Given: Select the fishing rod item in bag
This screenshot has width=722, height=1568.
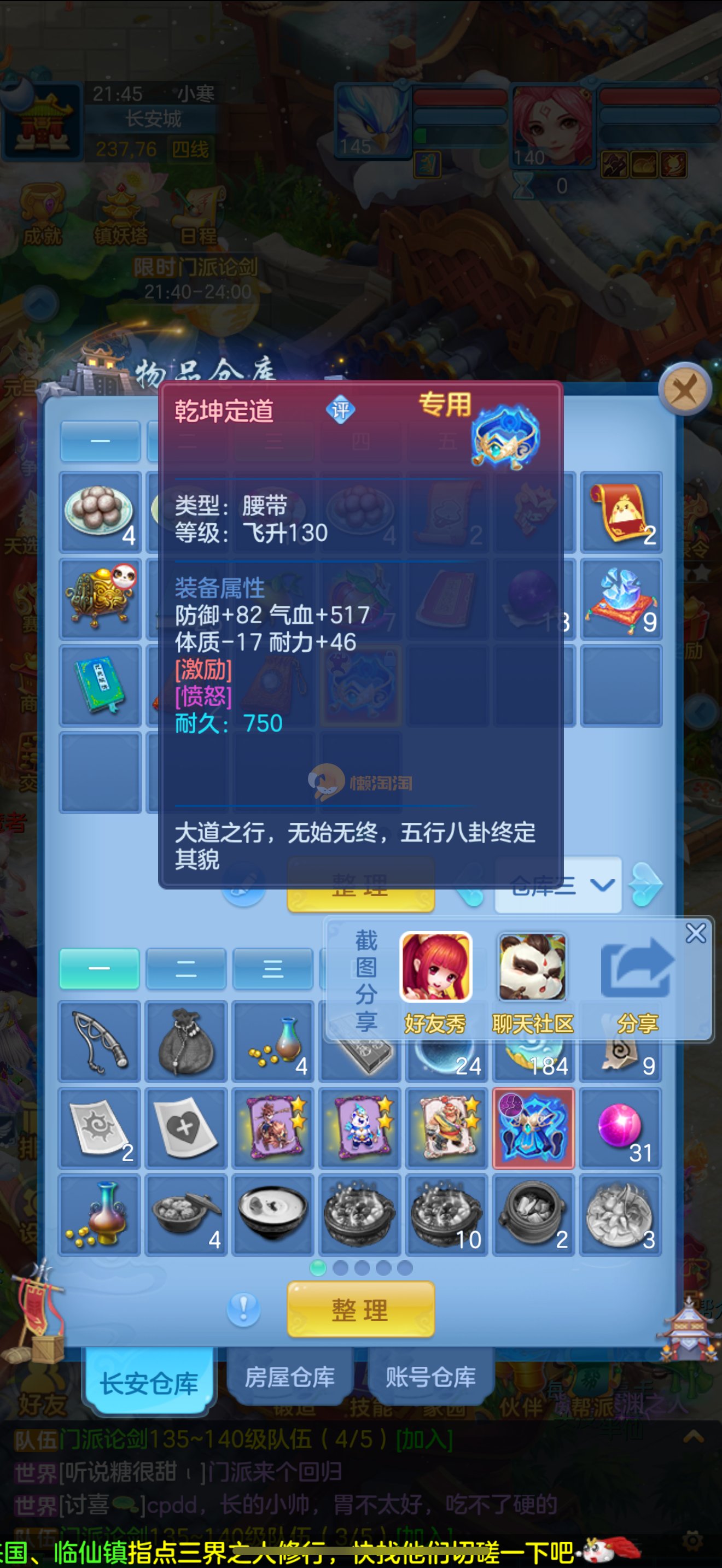Looking at the screenshot, I should 99,1041.
